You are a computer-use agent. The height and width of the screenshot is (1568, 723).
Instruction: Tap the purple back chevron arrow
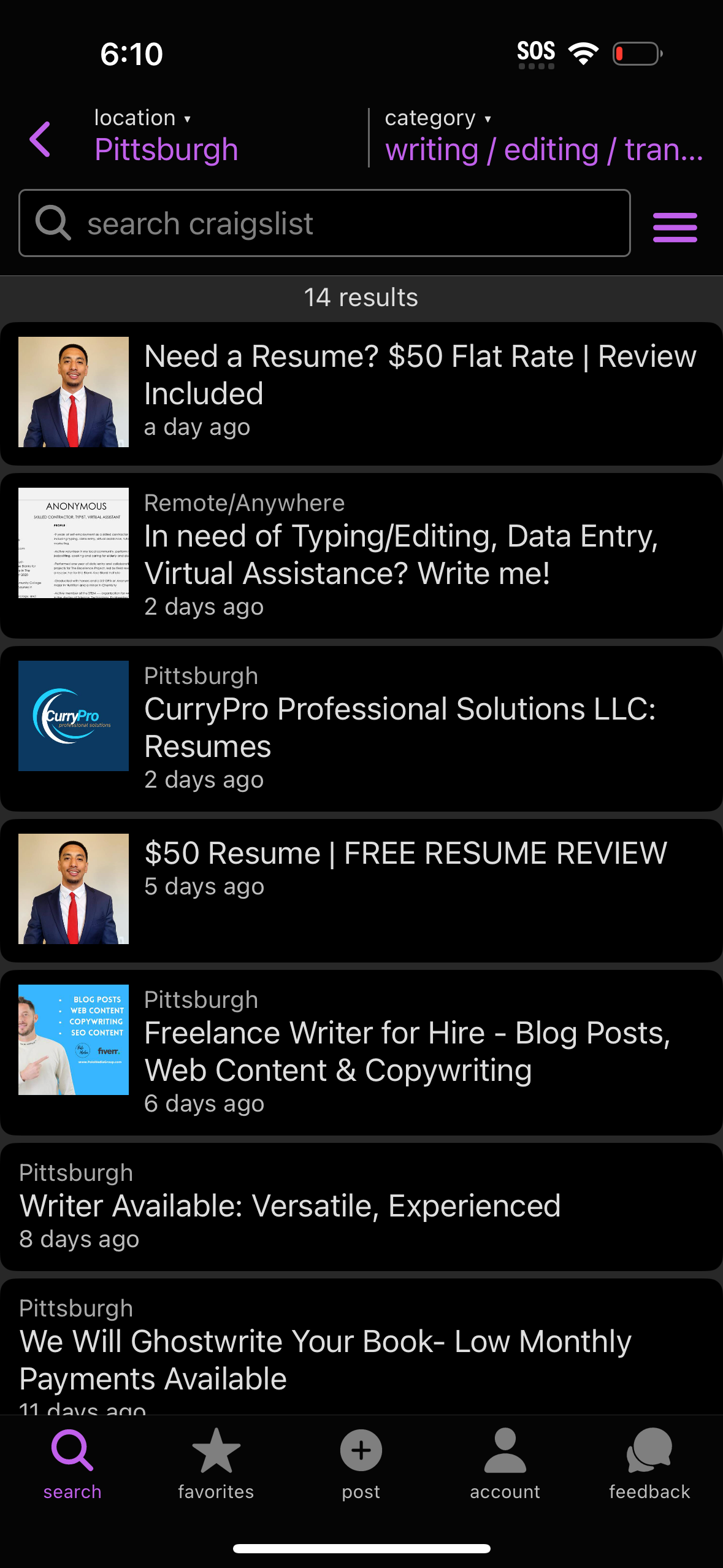coord(39,139)
